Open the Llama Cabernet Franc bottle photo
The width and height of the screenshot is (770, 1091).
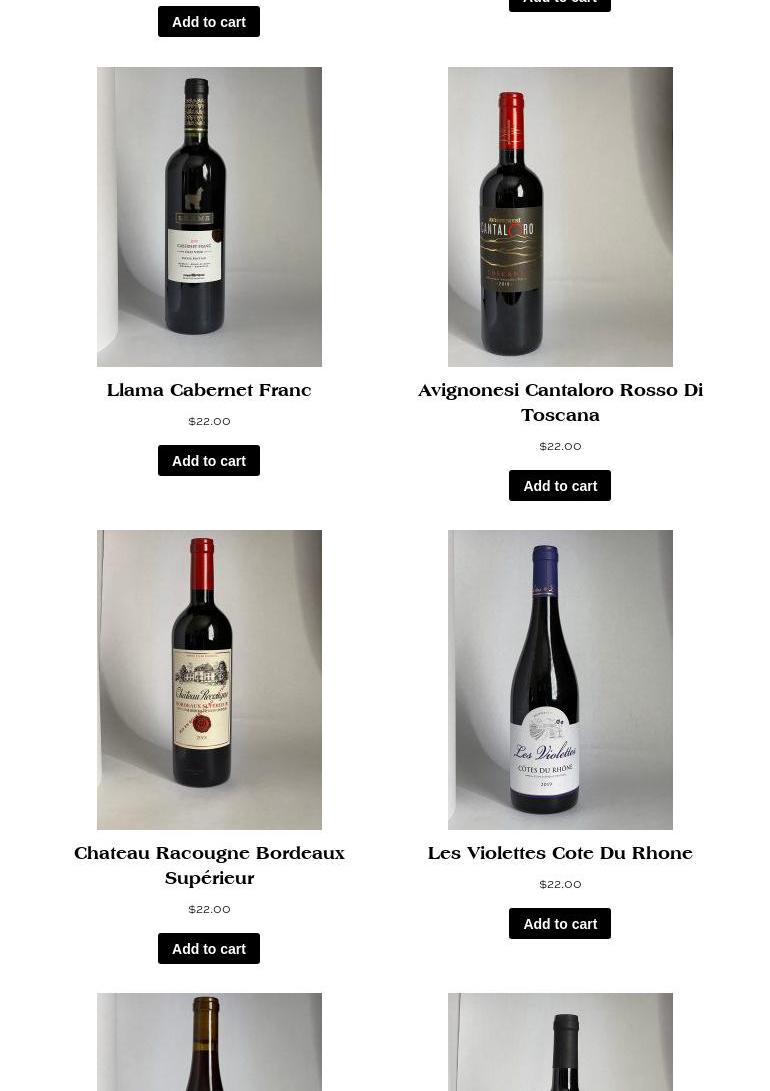[x=209, y=217]
